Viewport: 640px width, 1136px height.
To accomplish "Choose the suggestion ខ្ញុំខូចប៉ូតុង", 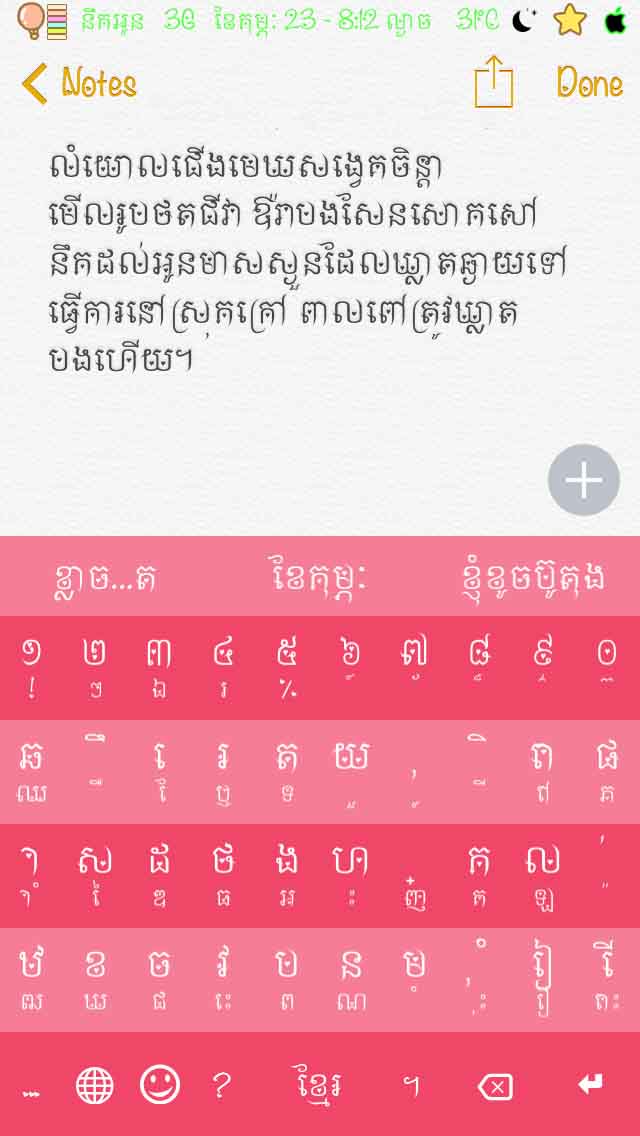I will click(x=533, y=577).
